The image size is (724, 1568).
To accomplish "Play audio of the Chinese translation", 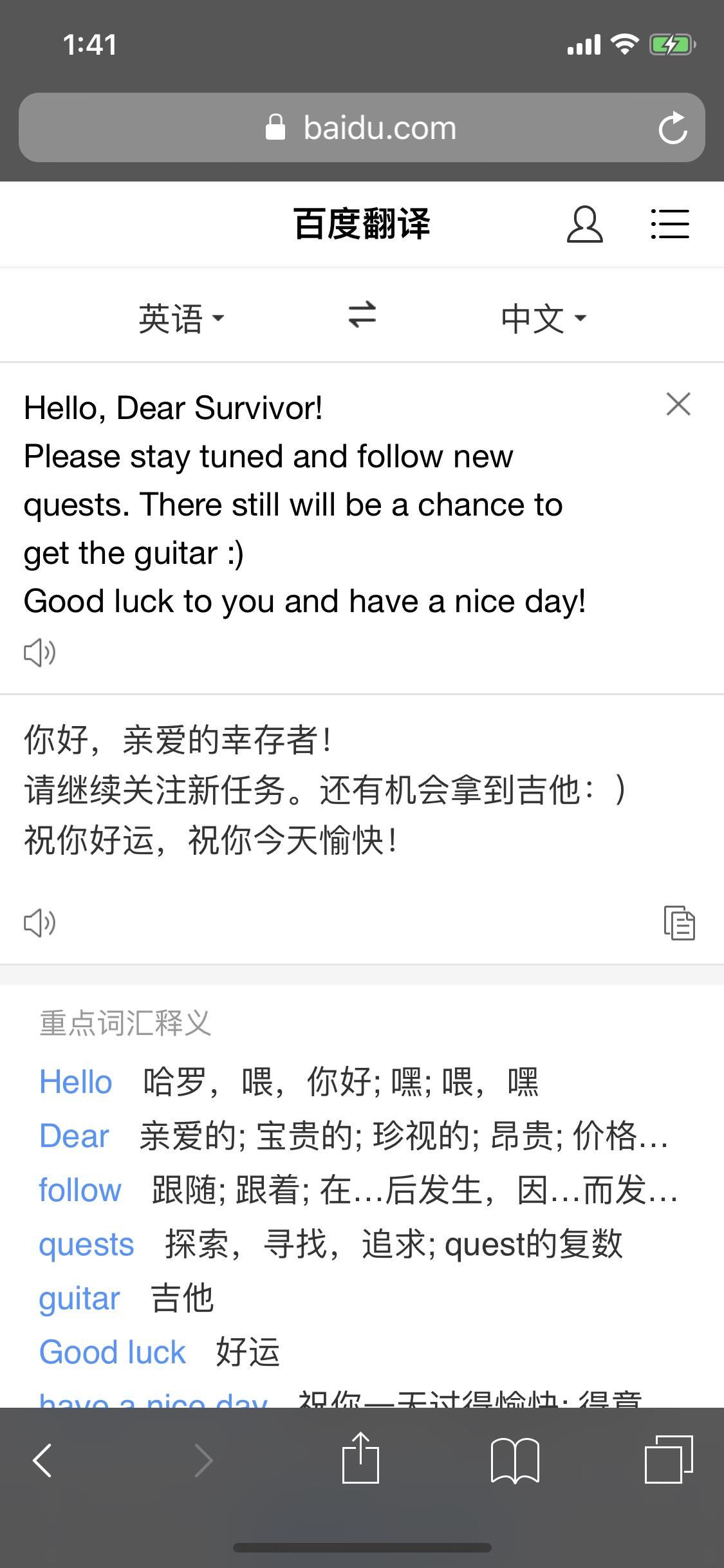I will pyautogui.click(x=40, y=923).
